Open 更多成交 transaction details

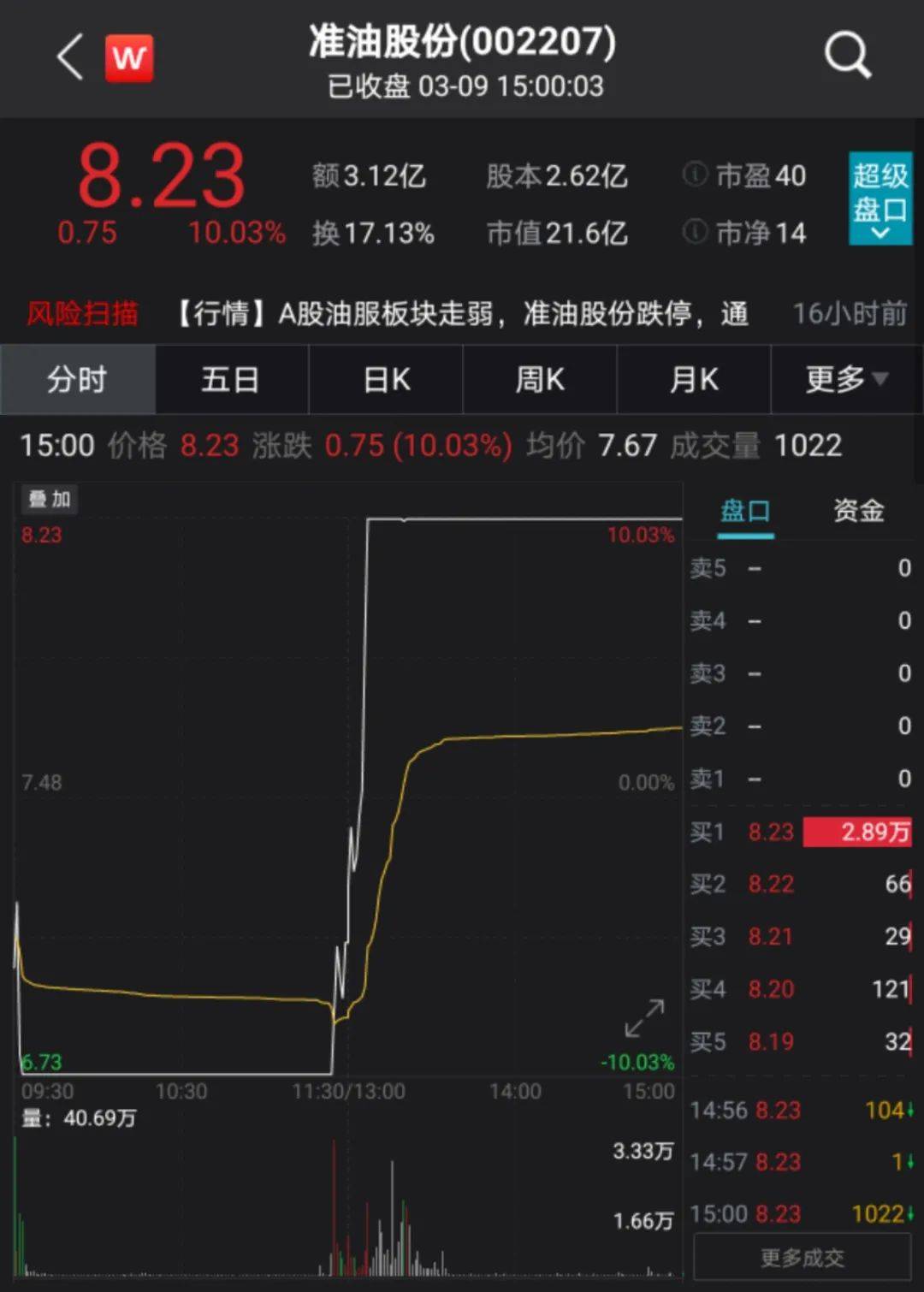pyautogui.click(x=802, y=1258)
